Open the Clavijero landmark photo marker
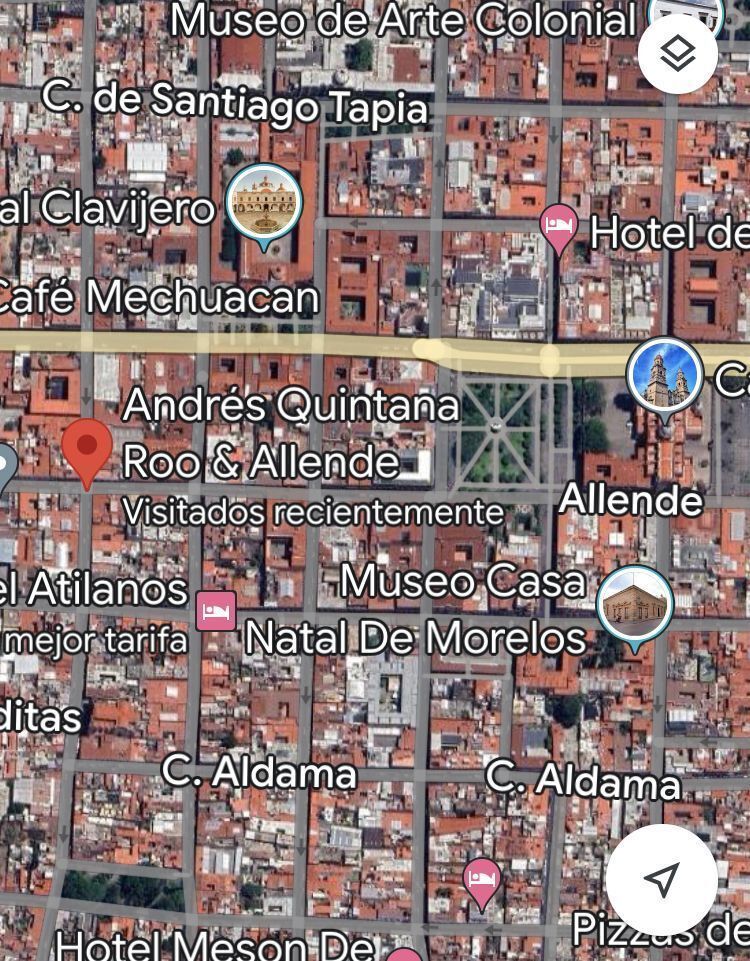 click(x=264, y=202)
